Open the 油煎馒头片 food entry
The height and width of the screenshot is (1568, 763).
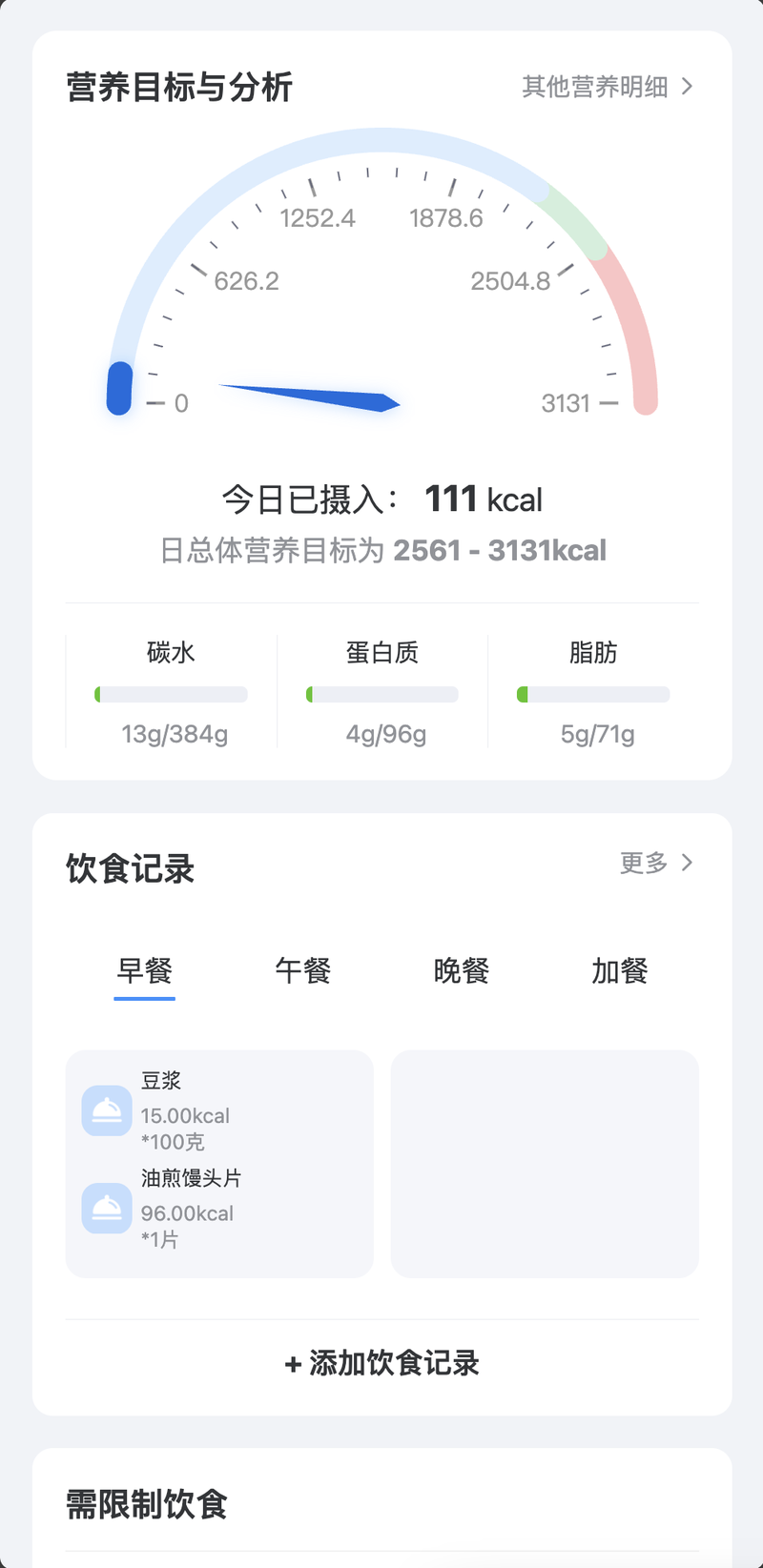(x=219, y=1209)
